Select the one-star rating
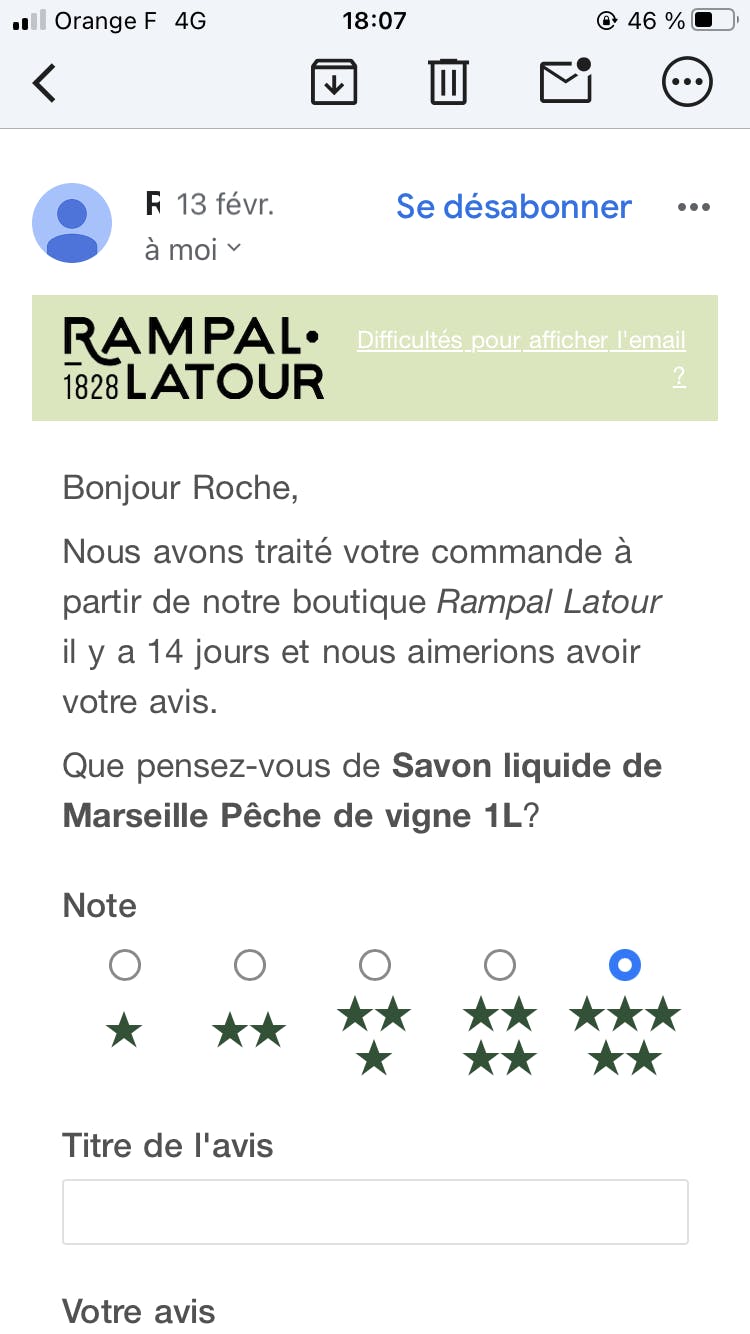The width and height of the screenshot is (750, 1334). (125, 965)
